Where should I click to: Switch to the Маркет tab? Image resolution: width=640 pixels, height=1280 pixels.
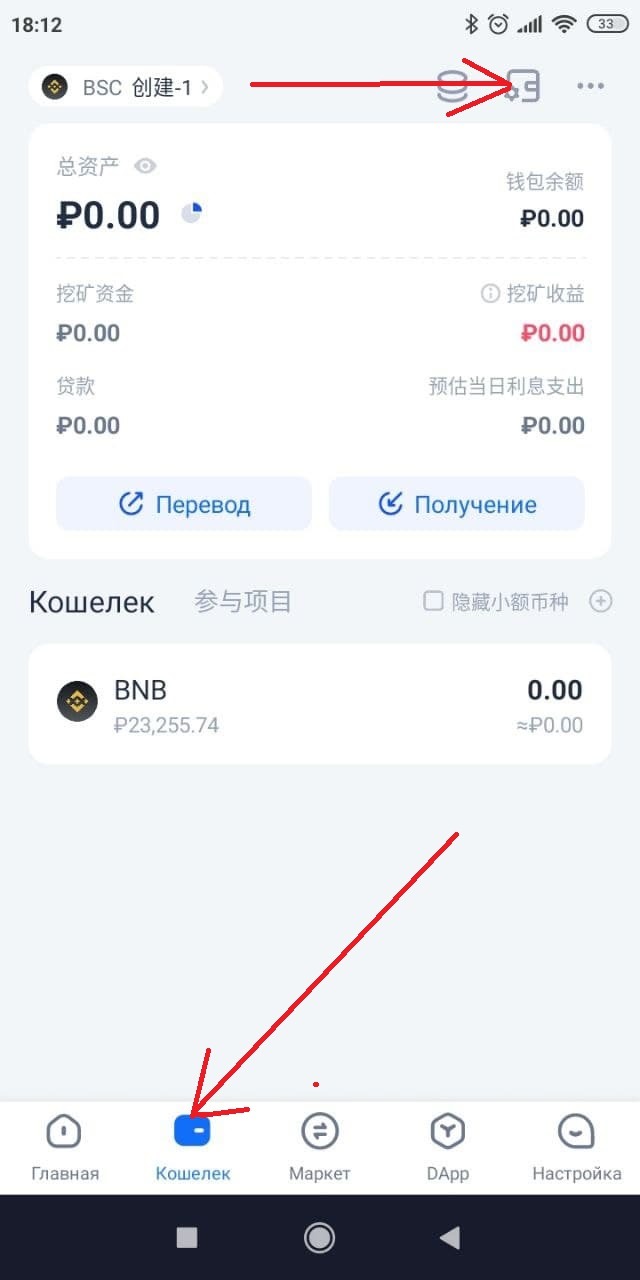pos(319,1149)
